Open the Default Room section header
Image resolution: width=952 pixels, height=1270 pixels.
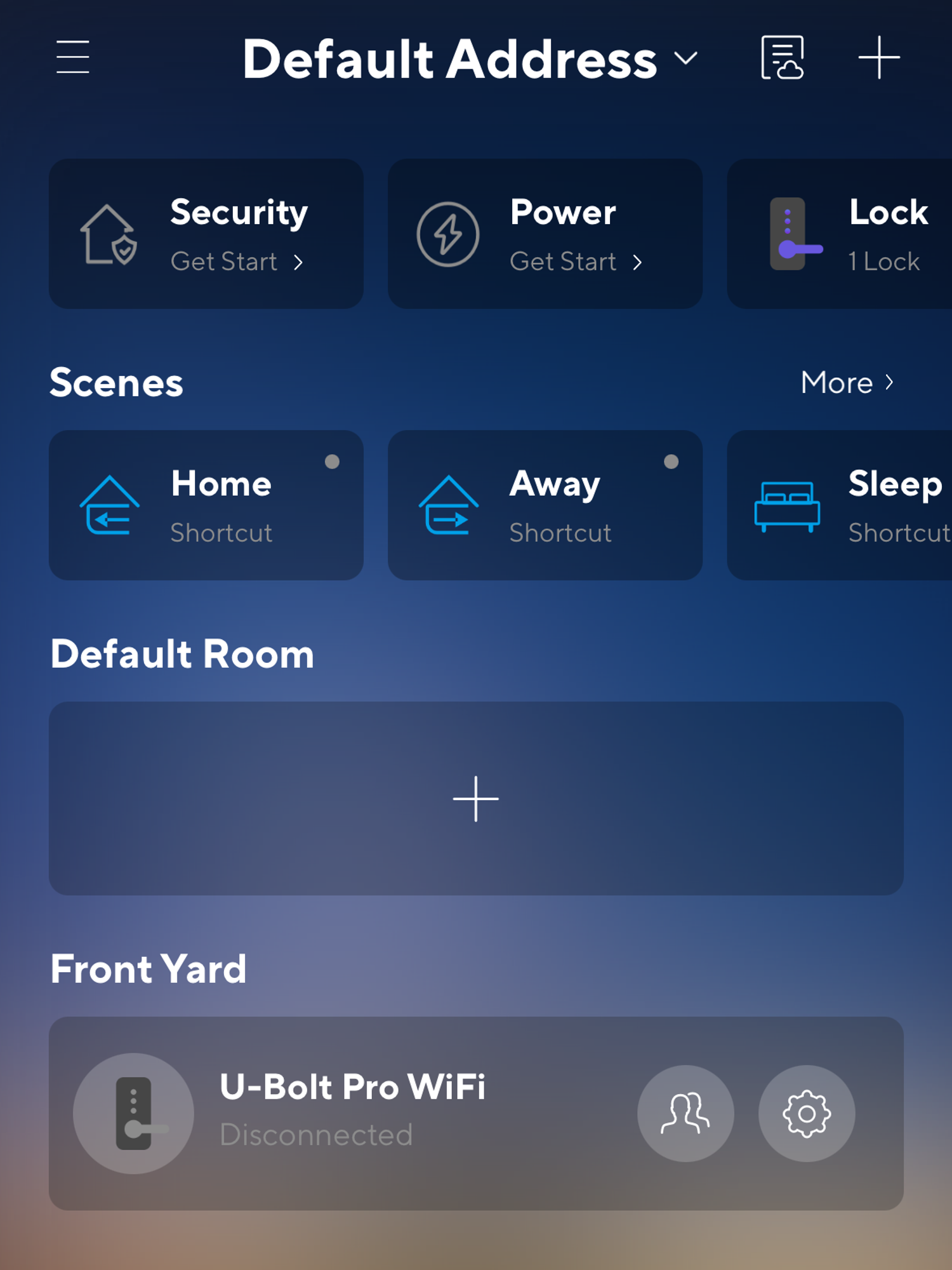click(182, 653)
